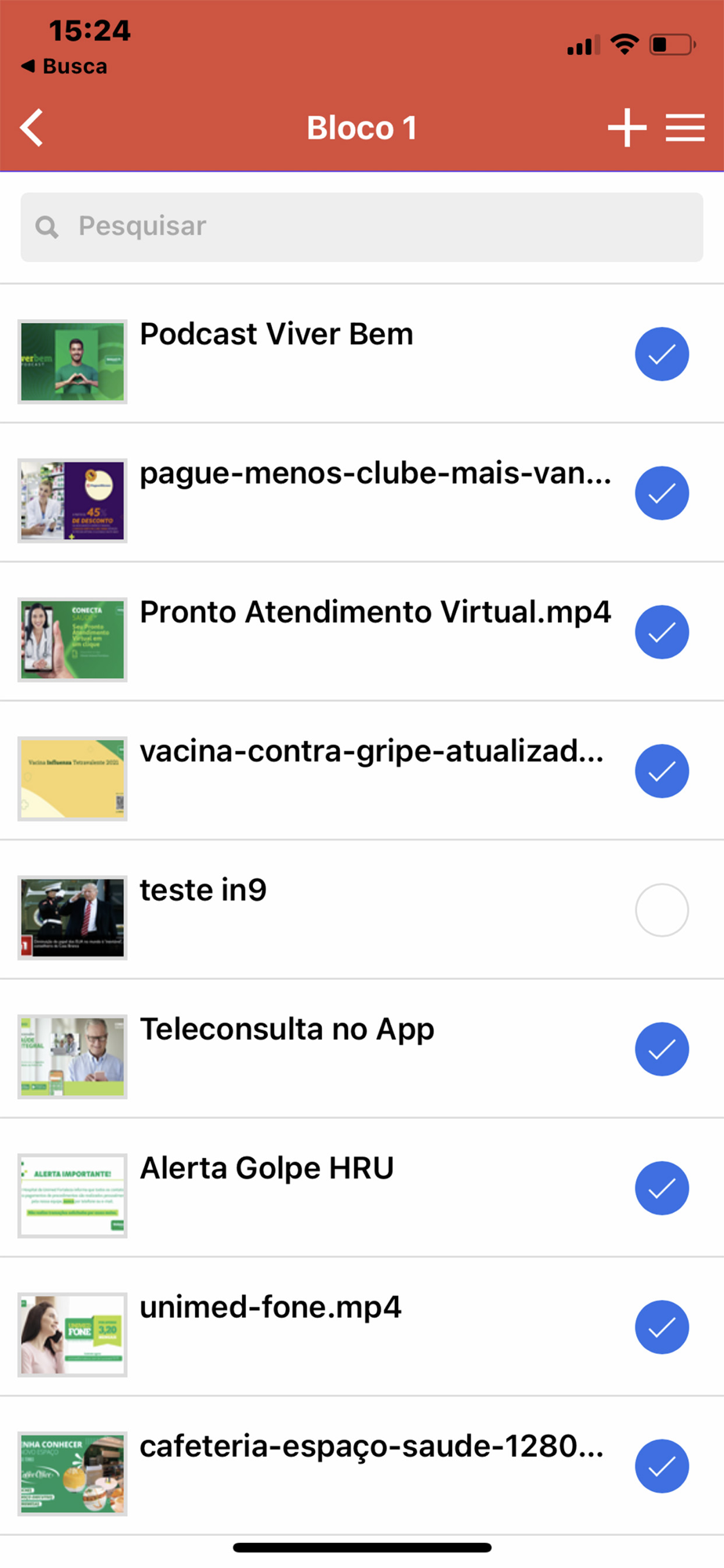
Task: Deselect the pague-menos-clube-mais item
Action: [662, 493]
